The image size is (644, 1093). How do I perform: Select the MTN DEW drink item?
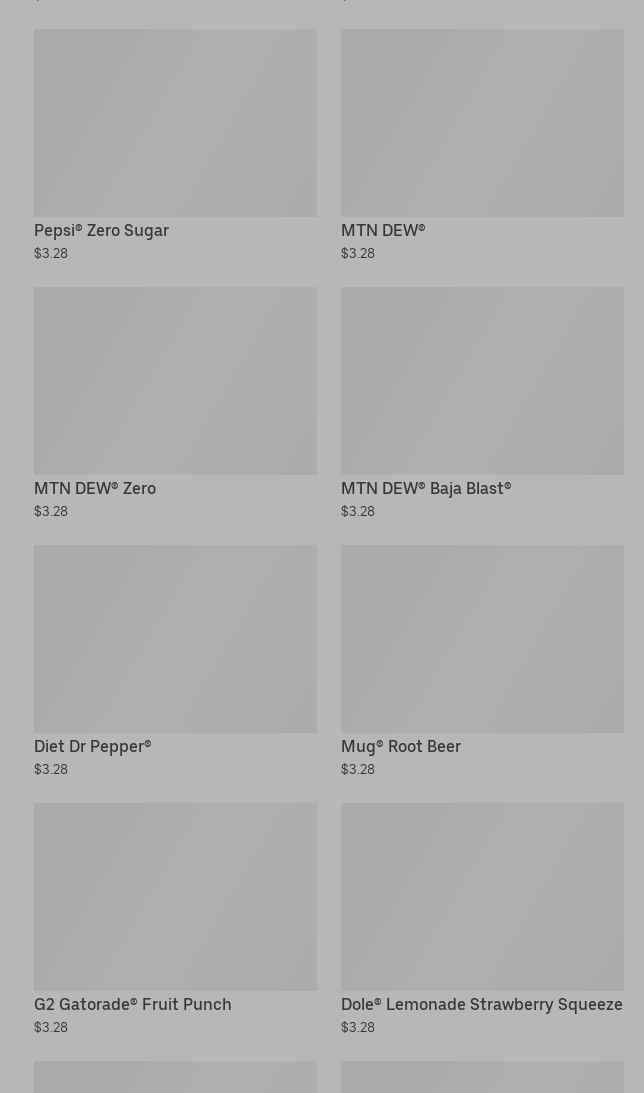pos(482,145)
